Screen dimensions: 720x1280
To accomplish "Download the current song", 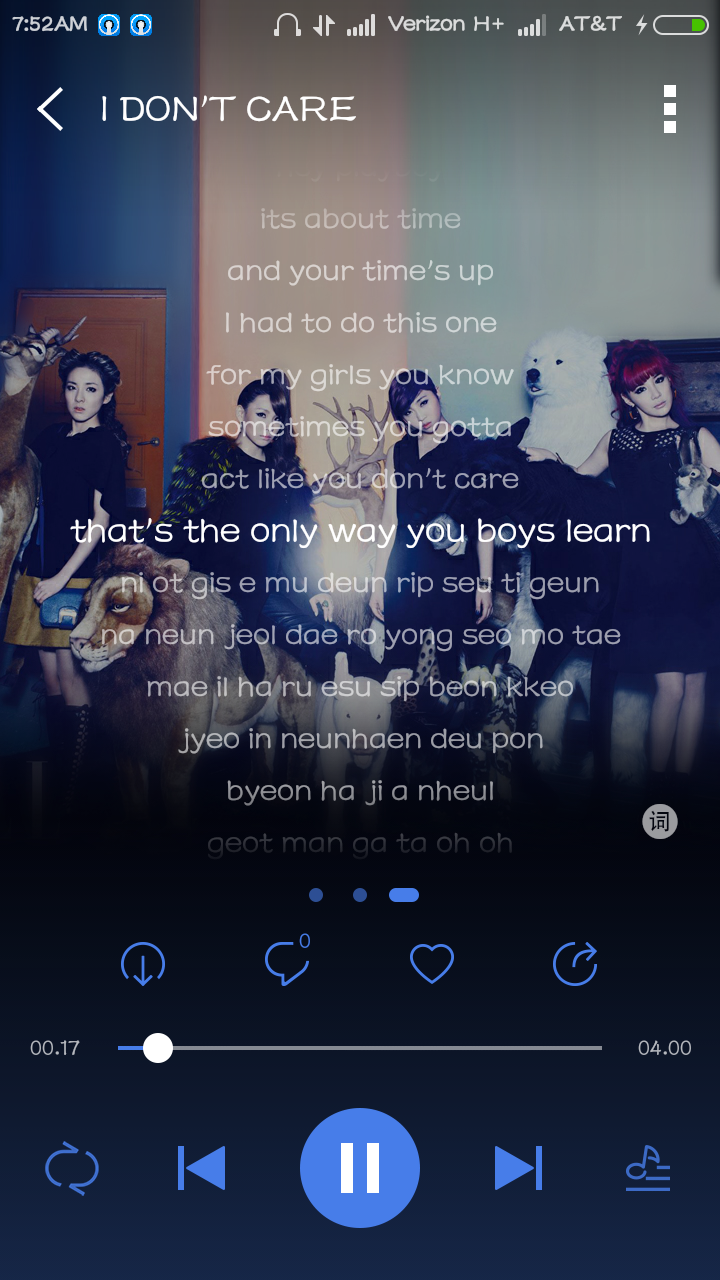I will (x=143, y=965).
